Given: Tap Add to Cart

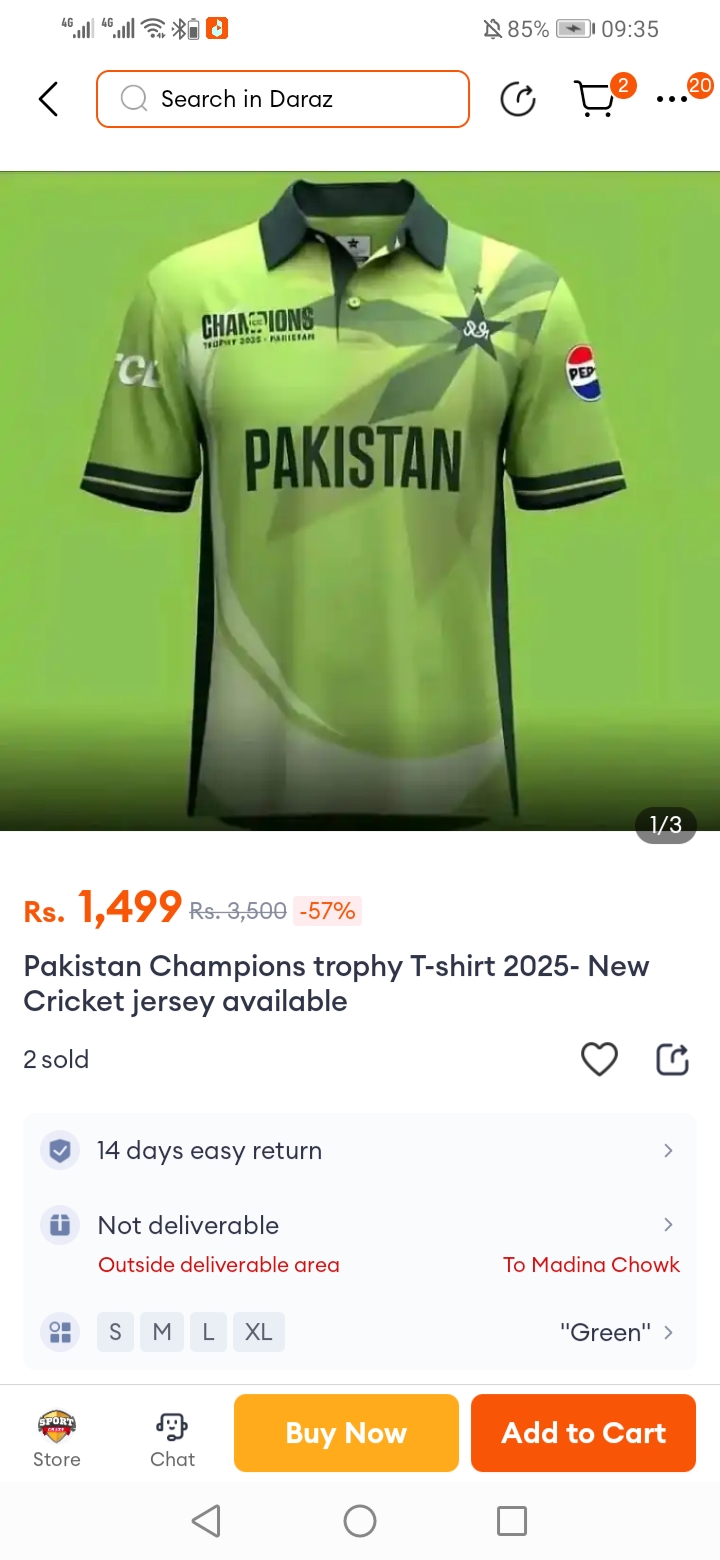Looking at the screenshot, I should tap(583, 1433).
